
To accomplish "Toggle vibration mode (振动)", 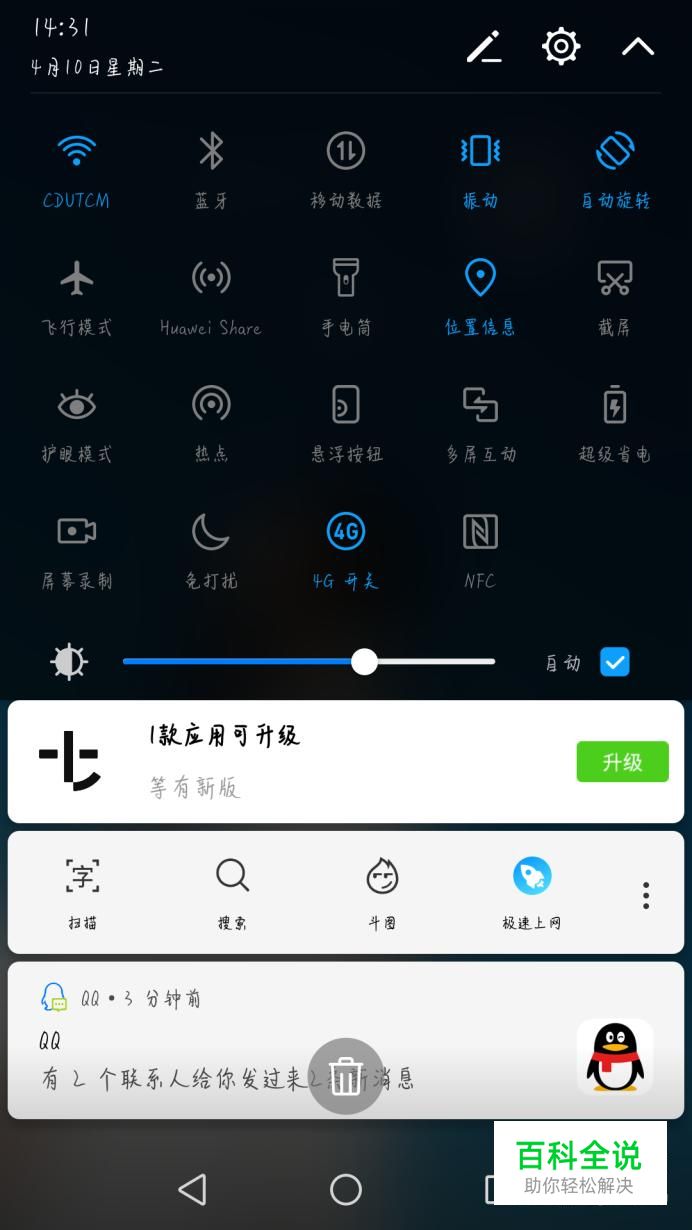I will 480,152.
